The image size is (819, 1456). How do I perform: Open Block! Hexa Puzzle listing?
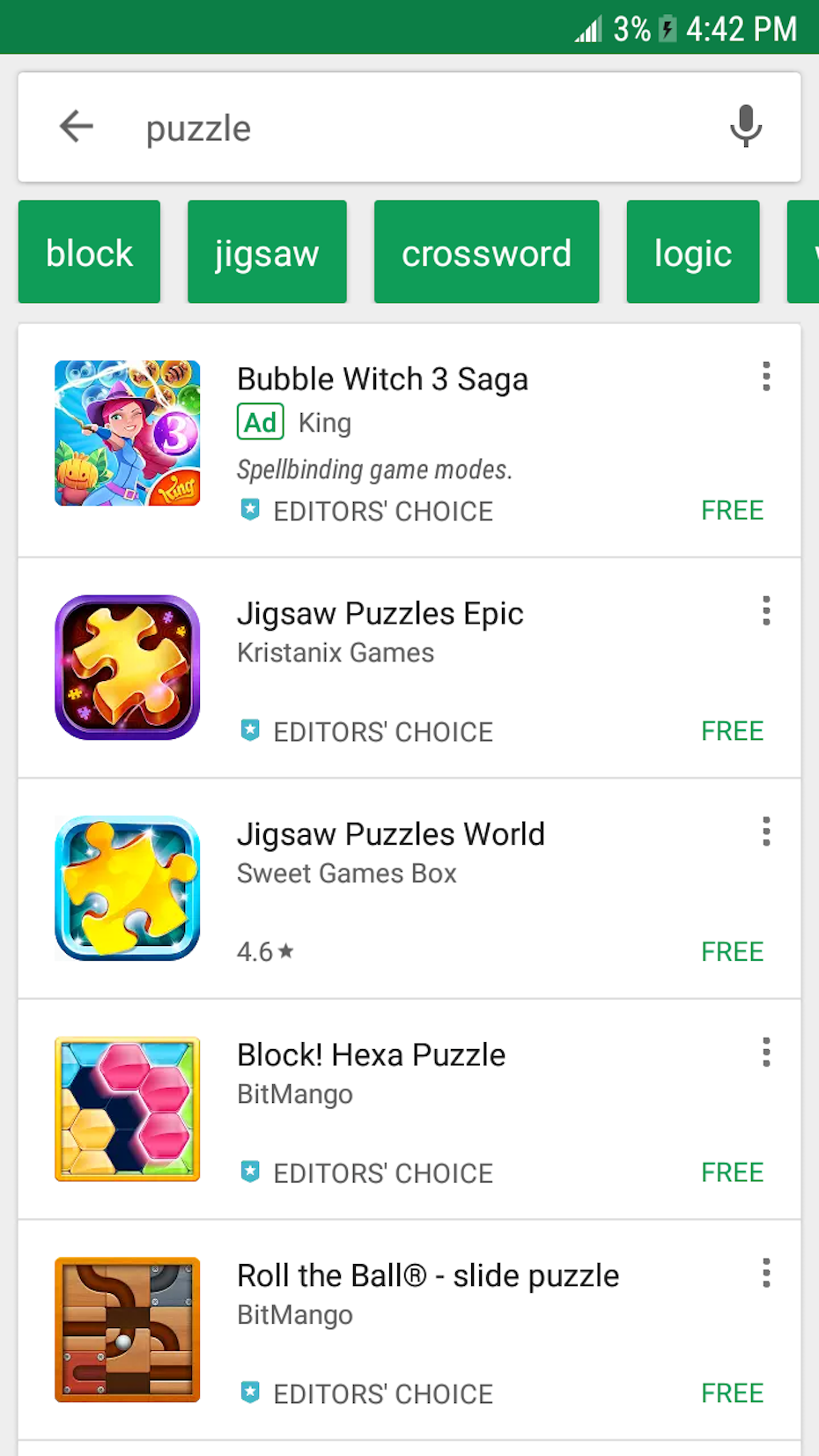point(409,1110)
